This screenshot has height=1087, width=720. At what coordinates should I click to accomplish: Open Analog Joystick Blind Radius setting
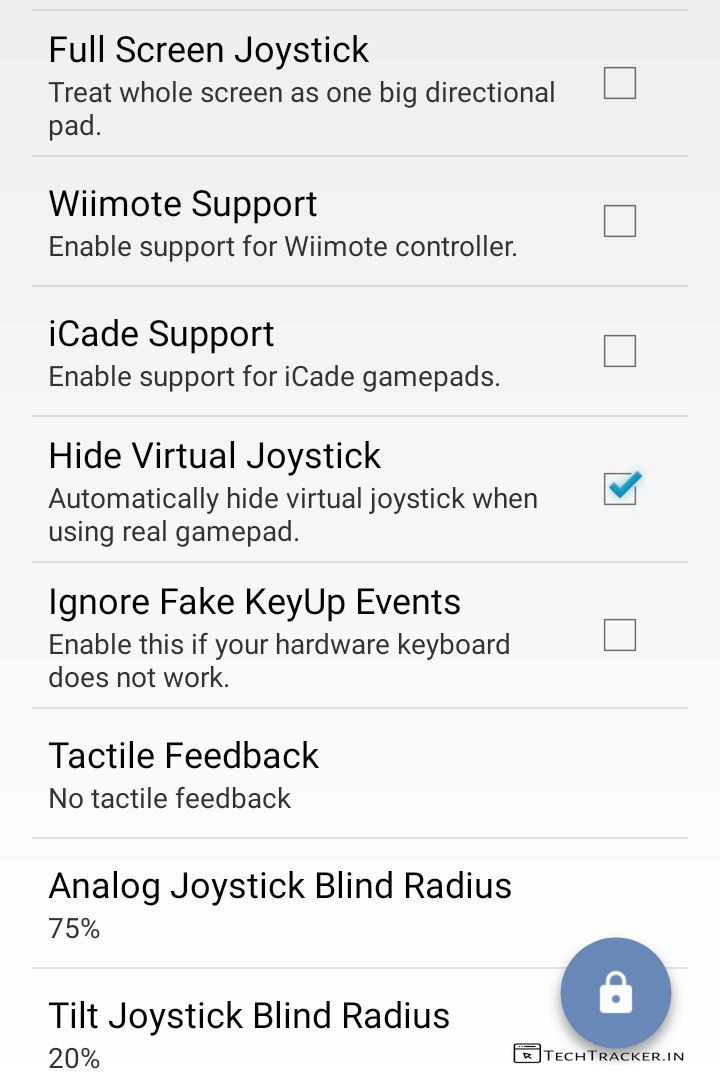click(x=300, y=904)
